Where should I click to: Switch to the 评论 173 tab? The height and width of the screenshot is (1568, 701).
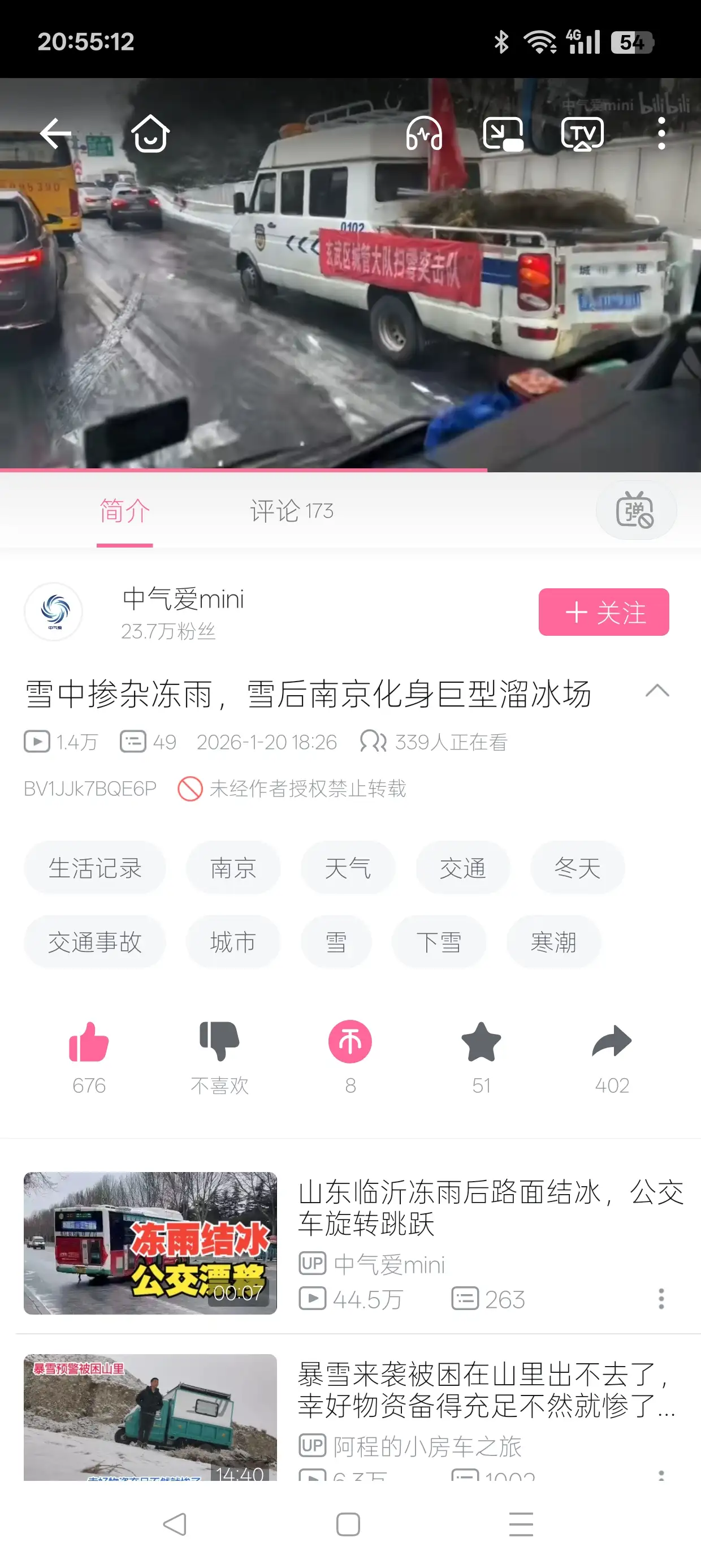(x=292, y=511)
